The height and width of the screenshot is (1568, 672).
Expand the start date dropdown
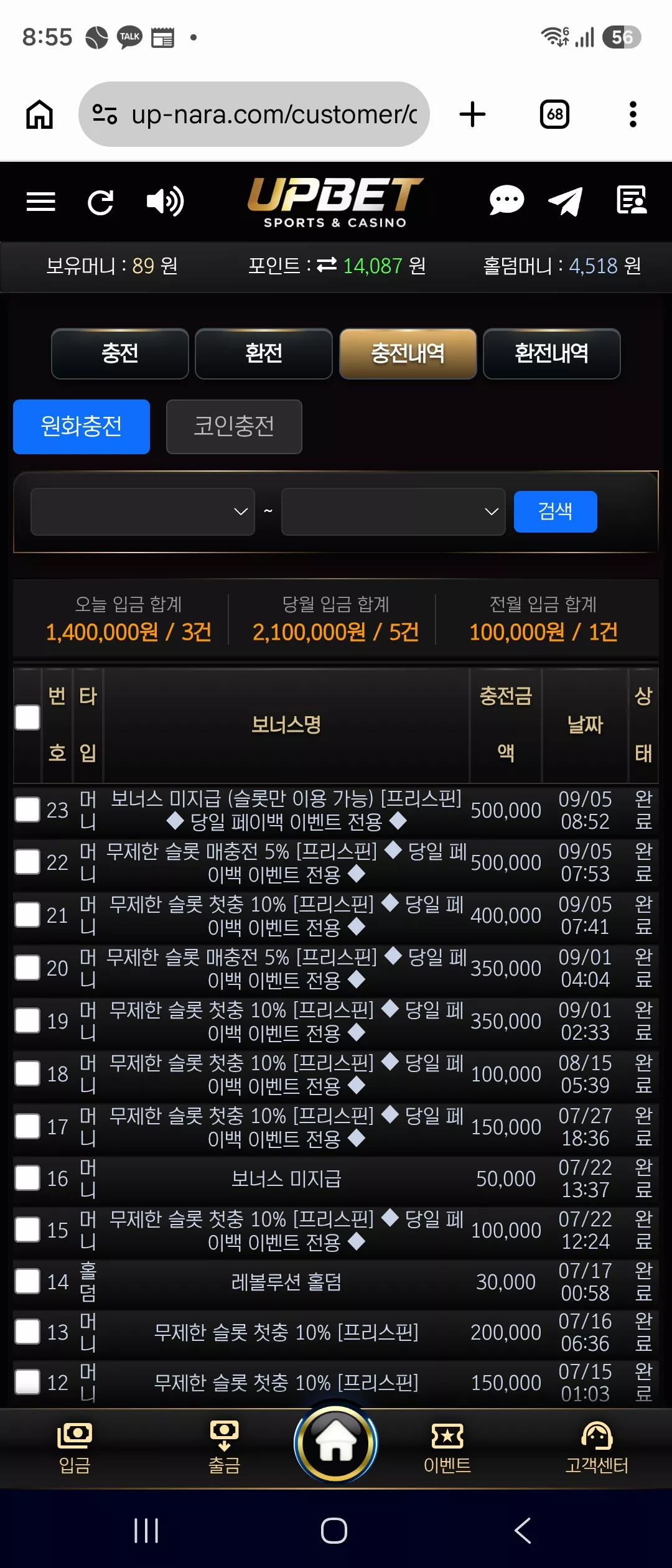pos(142,511)
